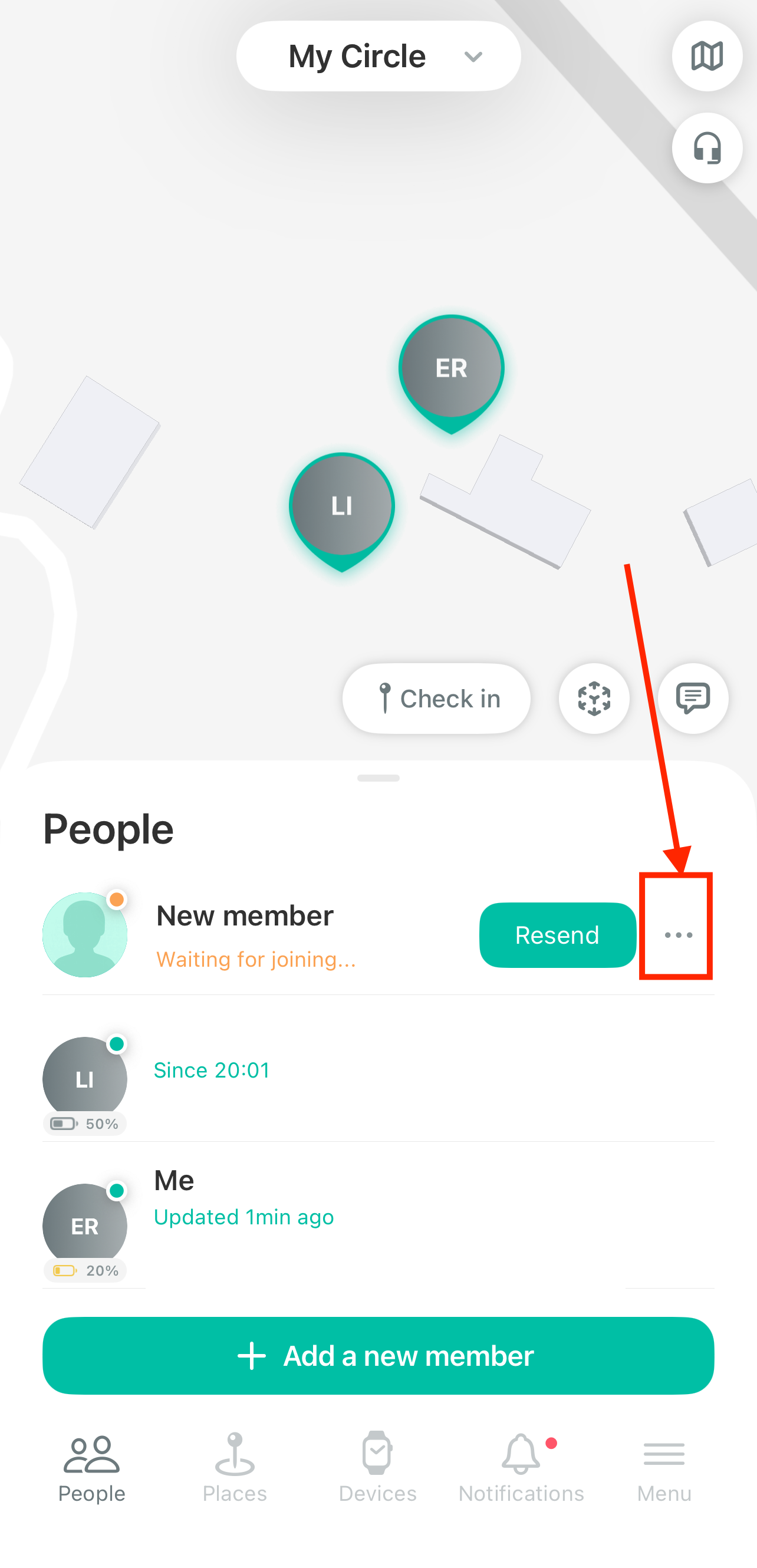
Task: Open the Menu tab
Action: [x=664, y=1468]
